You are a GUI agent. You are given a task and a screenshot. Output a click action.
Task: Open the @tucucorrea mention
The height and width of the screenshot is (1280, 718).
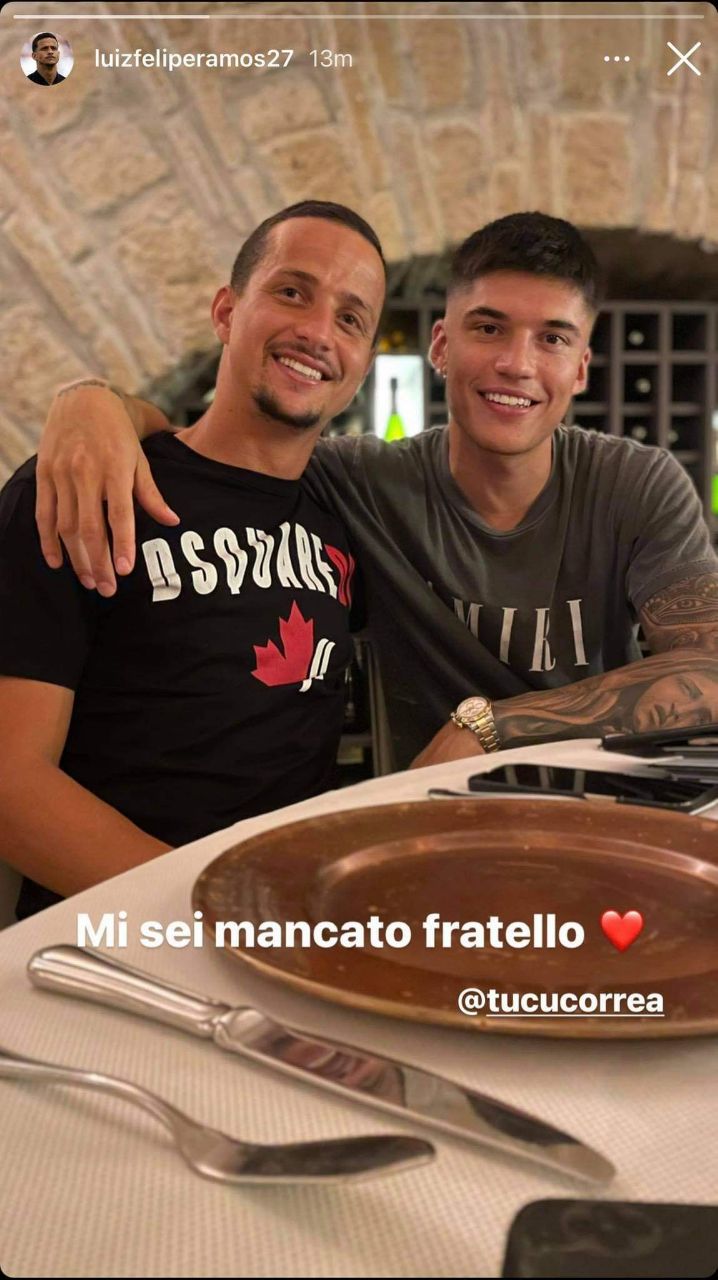pyautogui.click(x=561, y=1001)
